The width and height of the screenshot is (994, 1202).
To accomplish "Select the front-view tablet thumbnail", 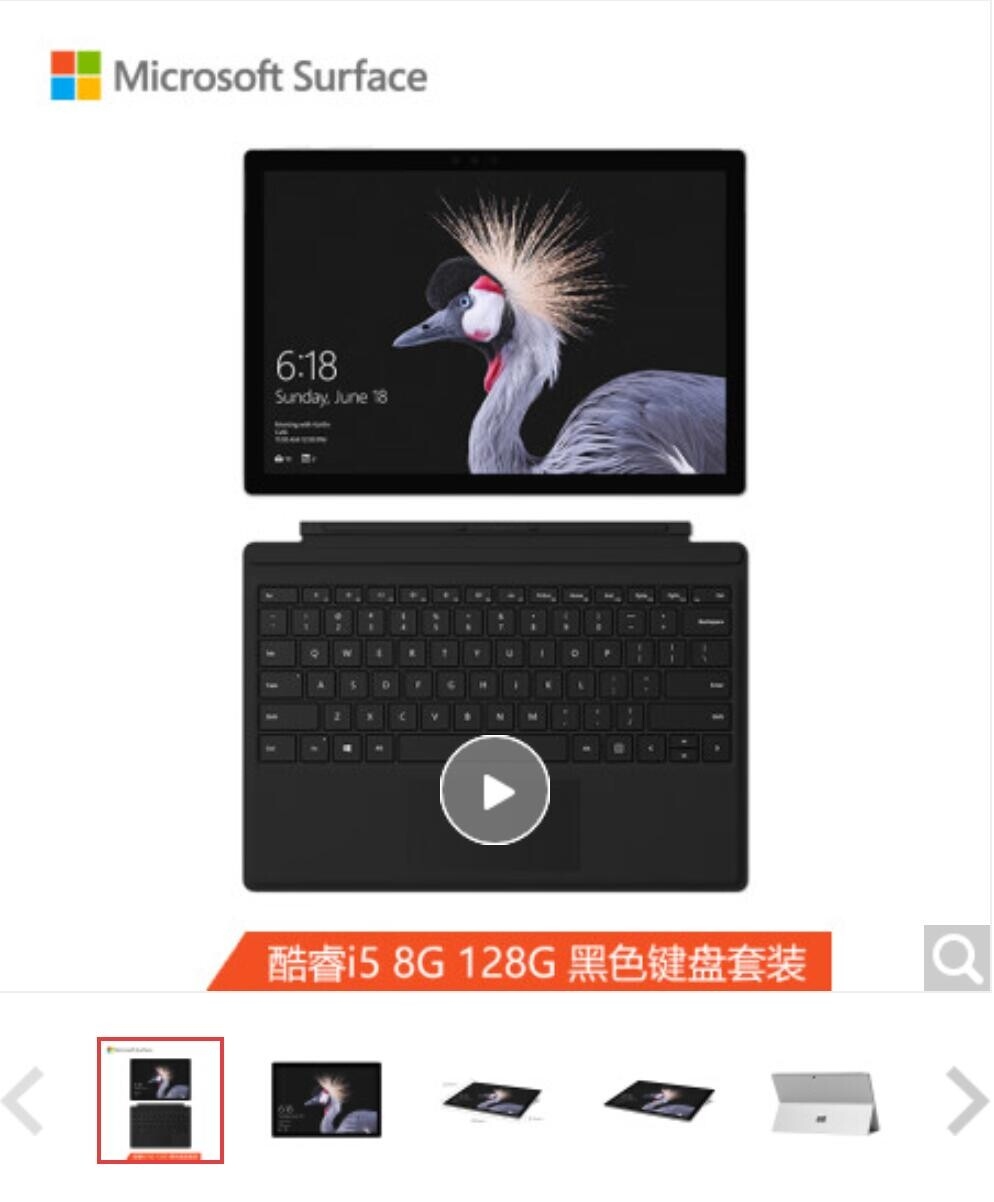I will point(326,1099).
